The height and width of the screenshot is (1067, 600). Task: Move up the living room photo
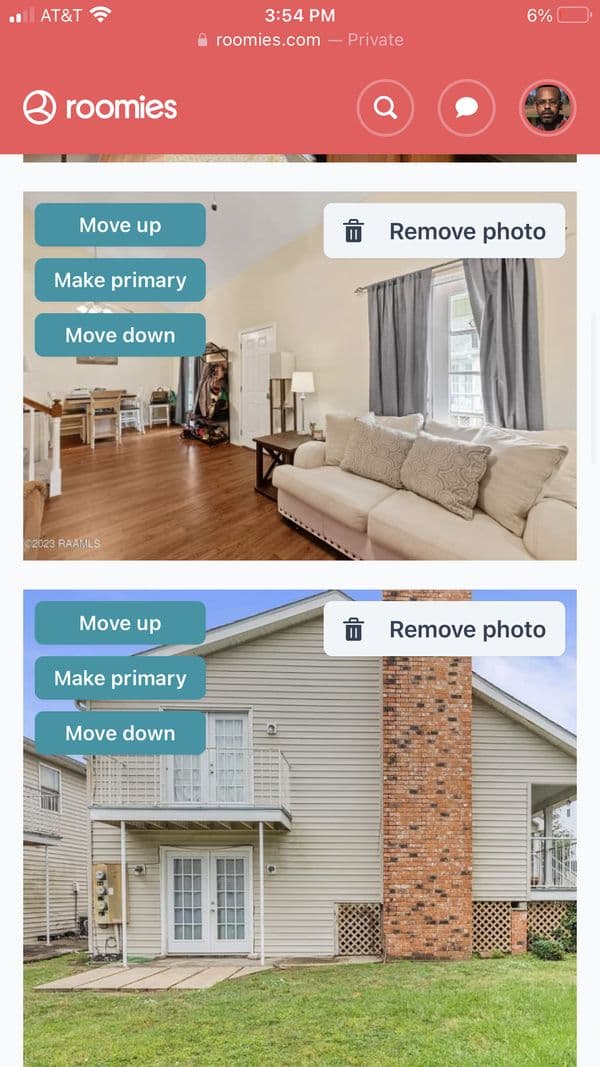(x=120, y=225)
